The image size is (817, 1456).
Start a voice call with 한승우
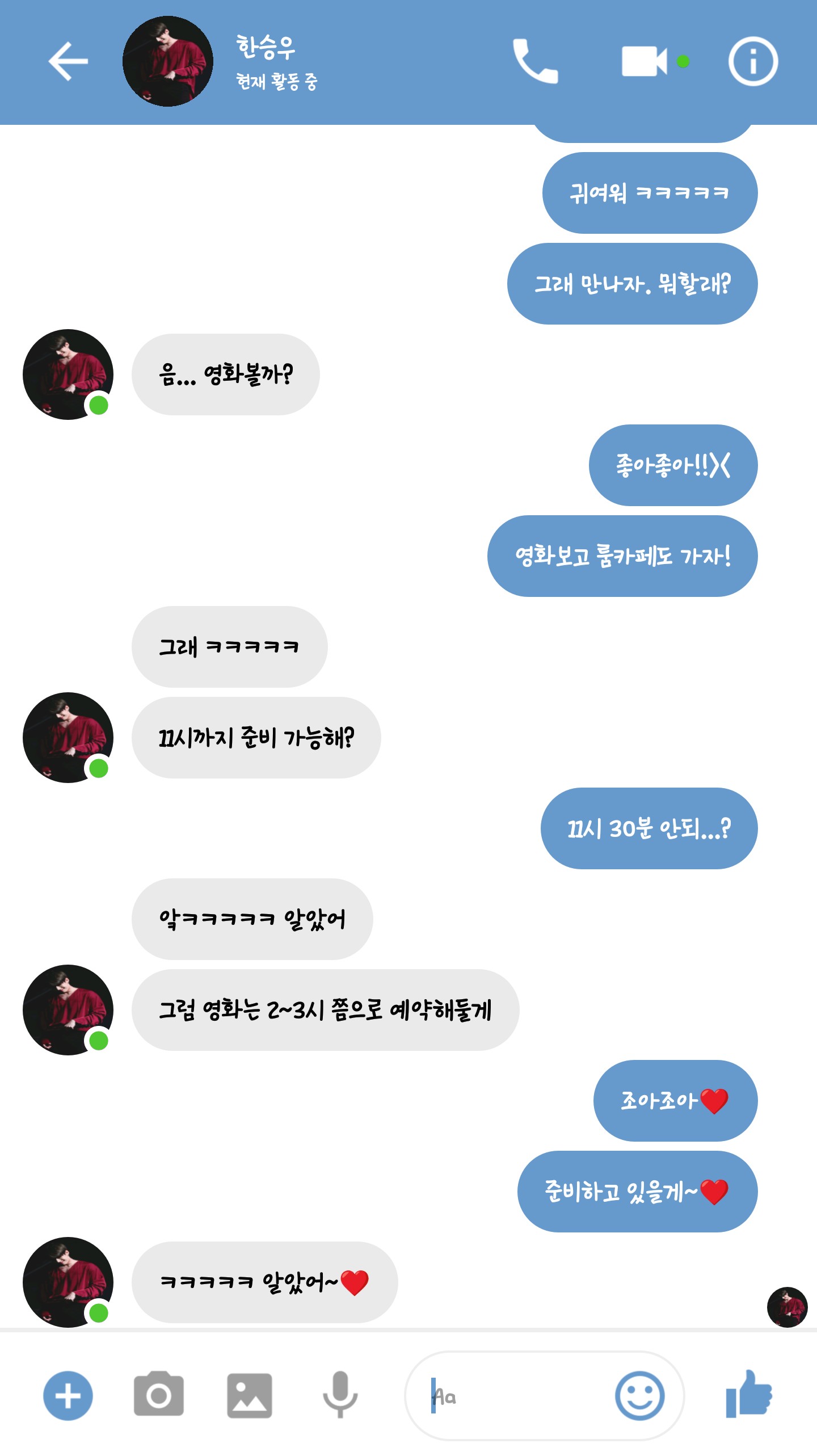coord(535,61)
